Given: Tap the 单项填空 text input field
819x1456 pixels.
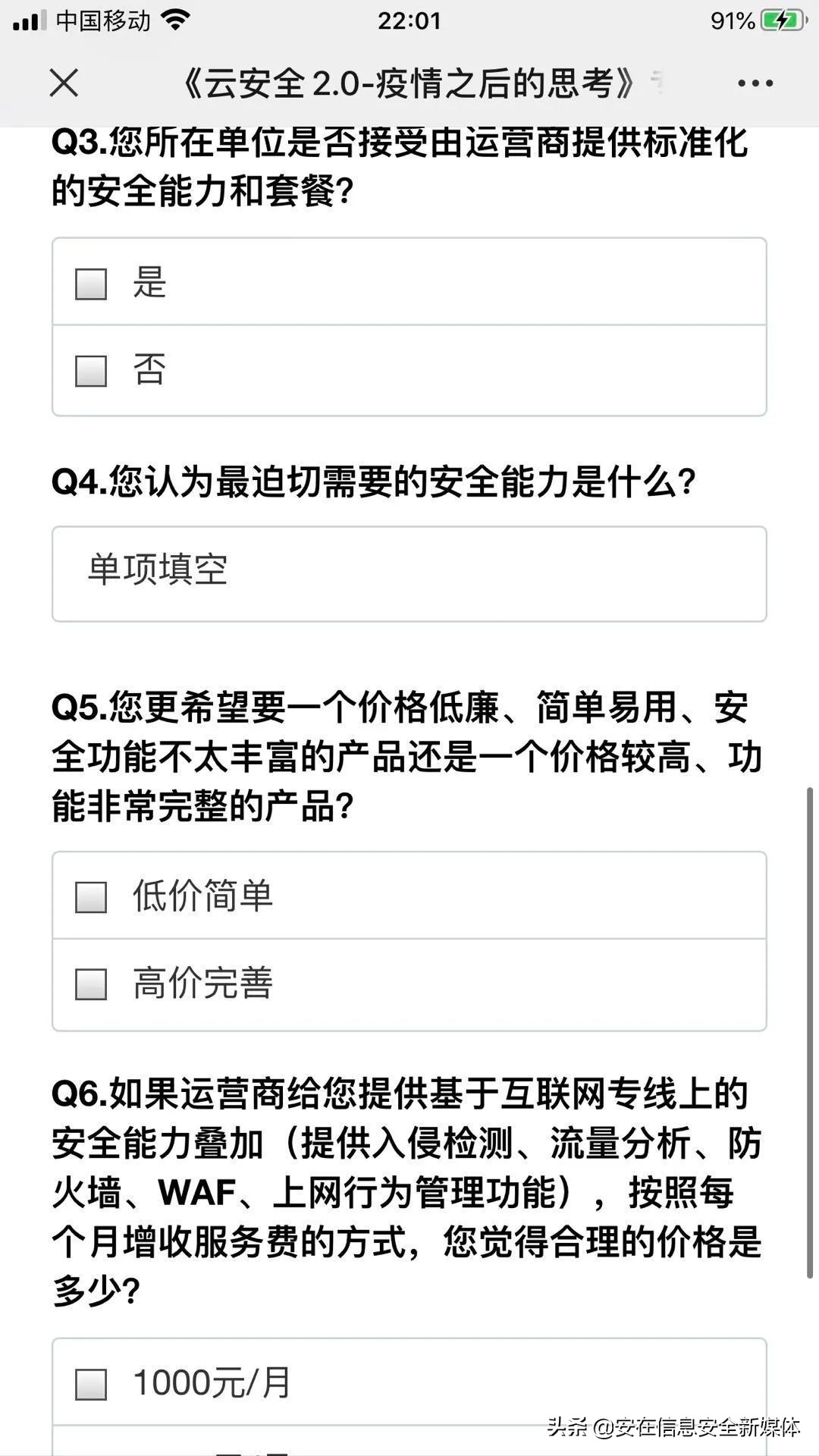Looking at the screenshot, I should click(x=409, y=573).
